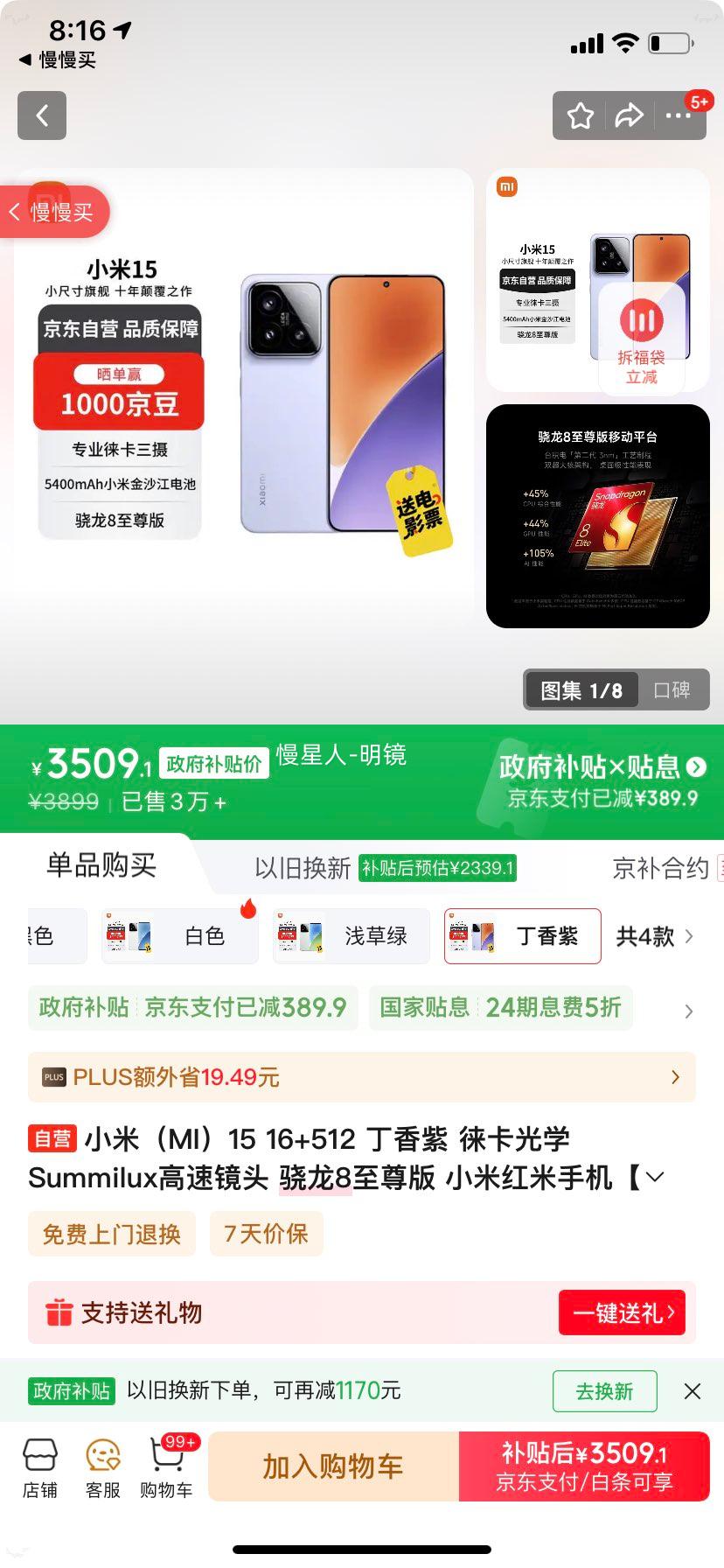
Task: Open the 客服 customer service icon
Action: click(102, 1466)
